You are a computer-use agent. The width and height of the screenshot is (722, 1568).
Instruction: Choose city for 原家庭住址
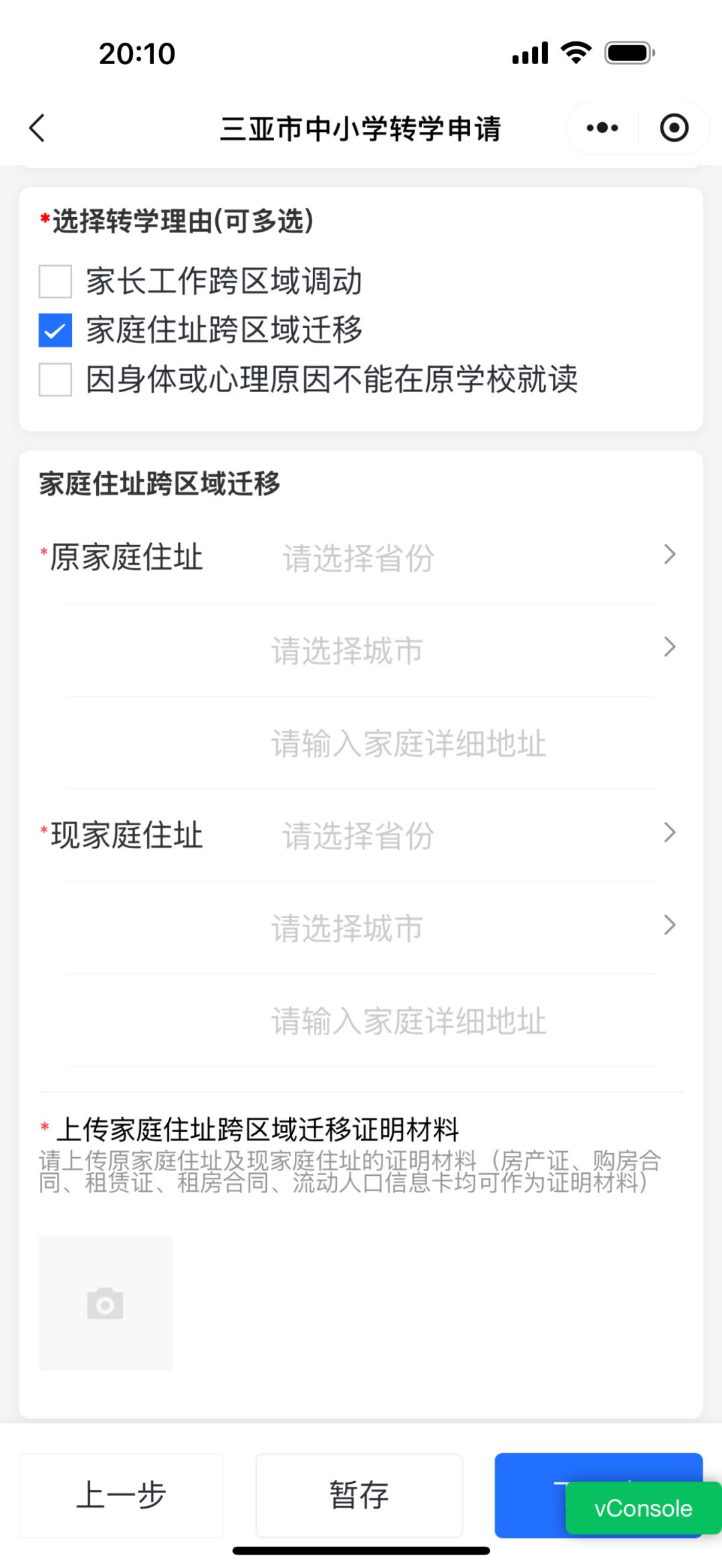tap(468, 649)
